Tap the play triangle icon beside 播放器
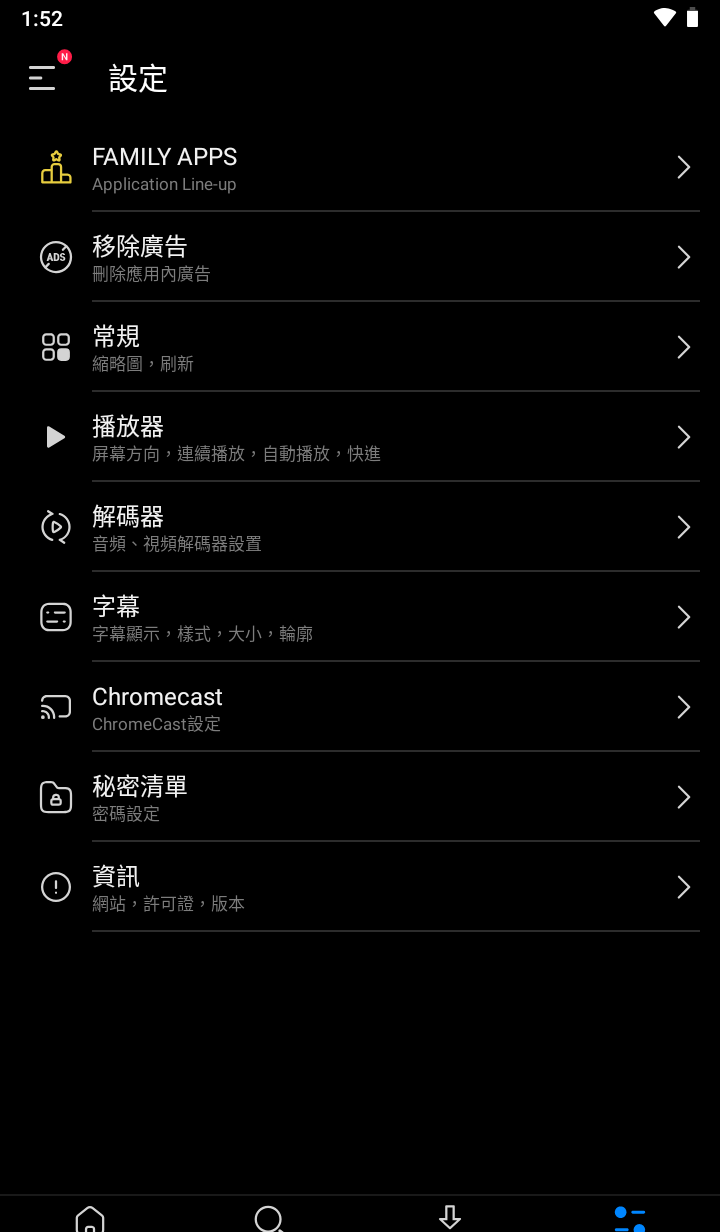 point(55,437)
